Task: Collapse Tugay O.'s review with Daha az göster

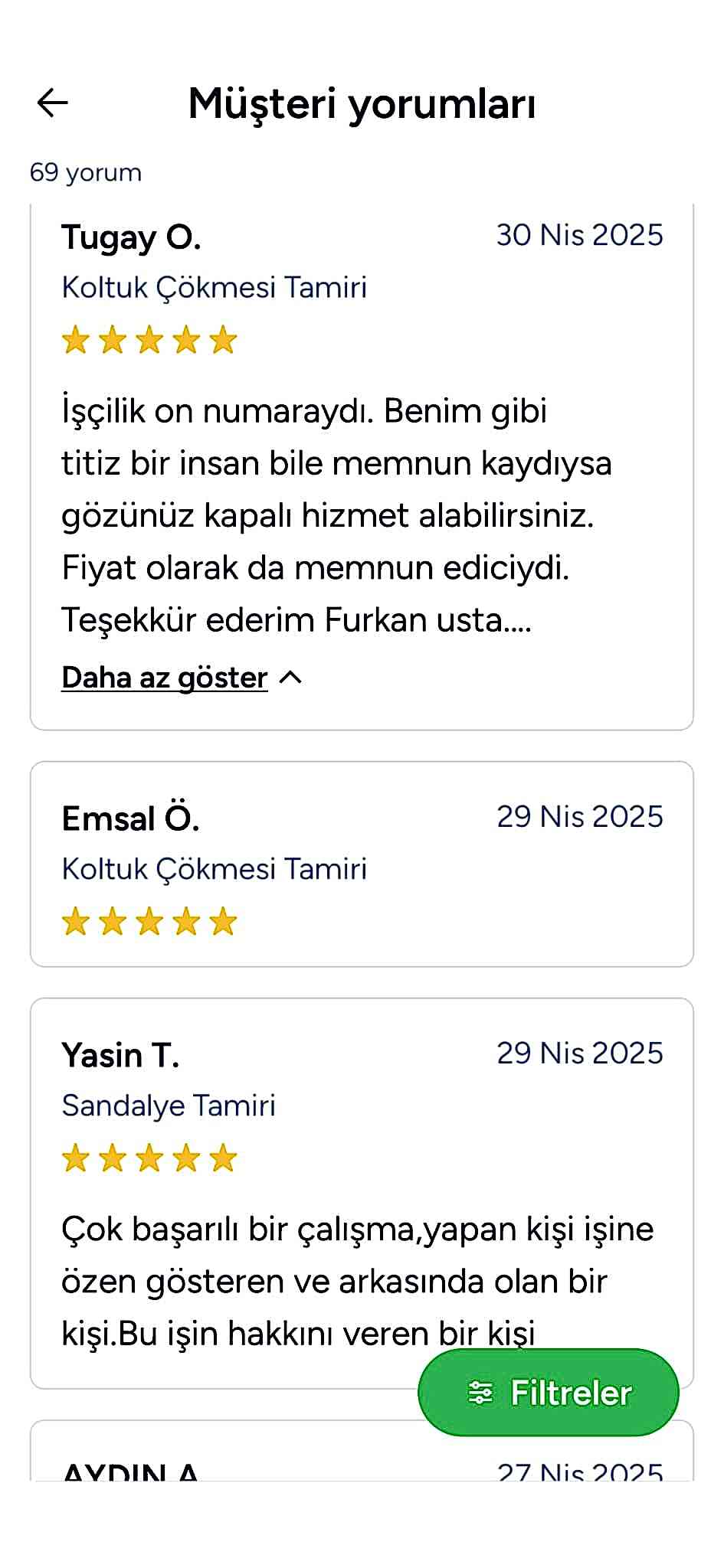Action: click(x=163, y=677)
